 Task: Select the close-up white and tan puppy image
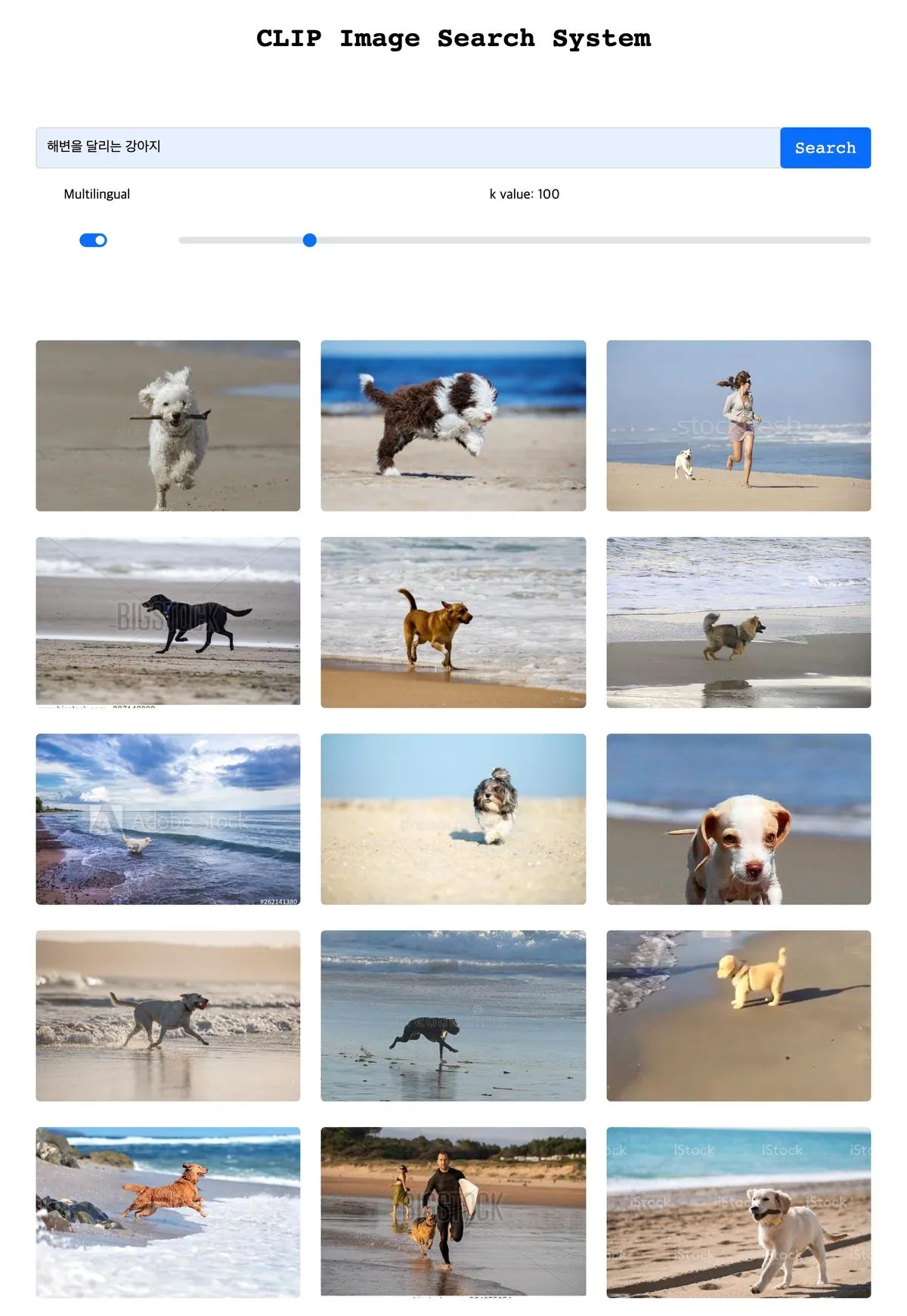738,819
